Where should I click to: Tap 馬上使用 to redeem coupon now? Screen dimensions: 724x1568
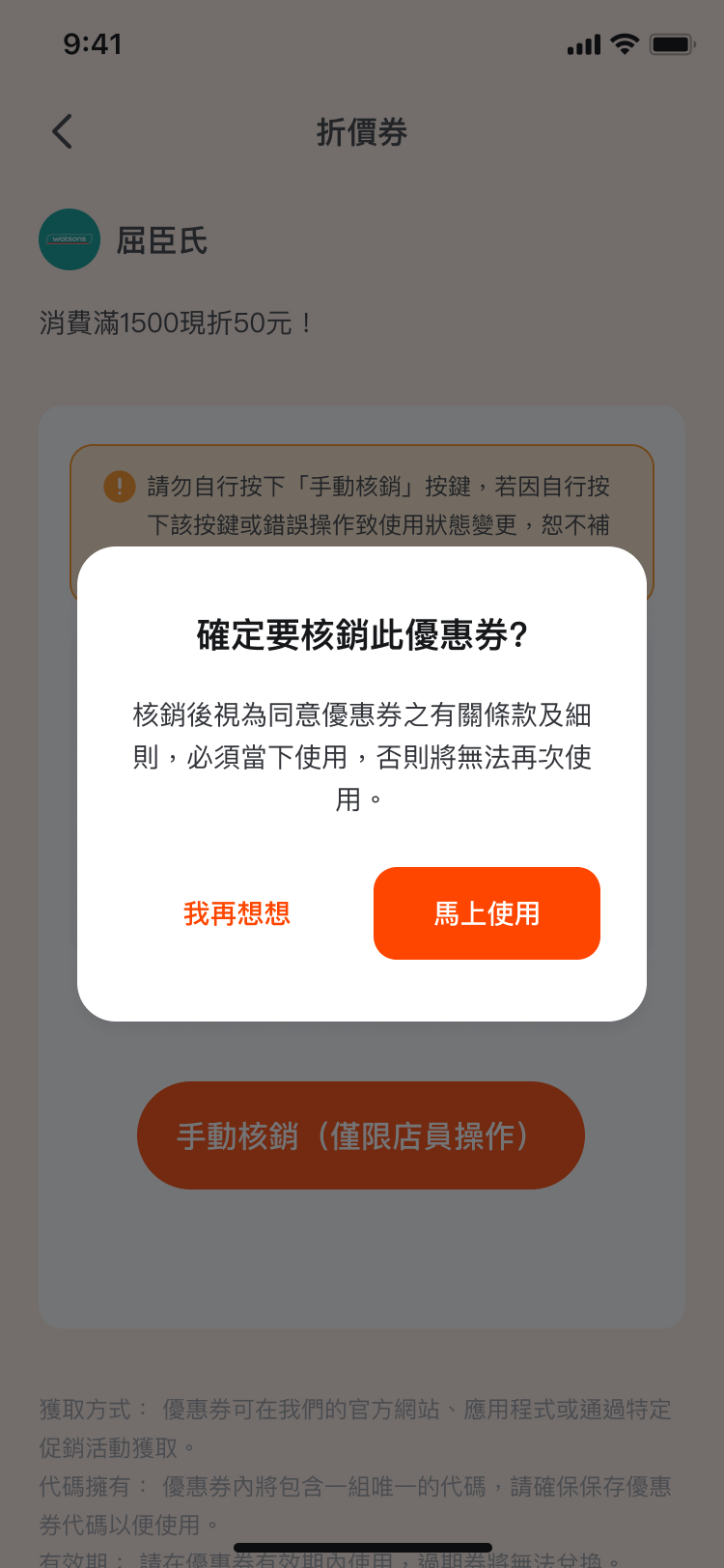pos(487,913)
